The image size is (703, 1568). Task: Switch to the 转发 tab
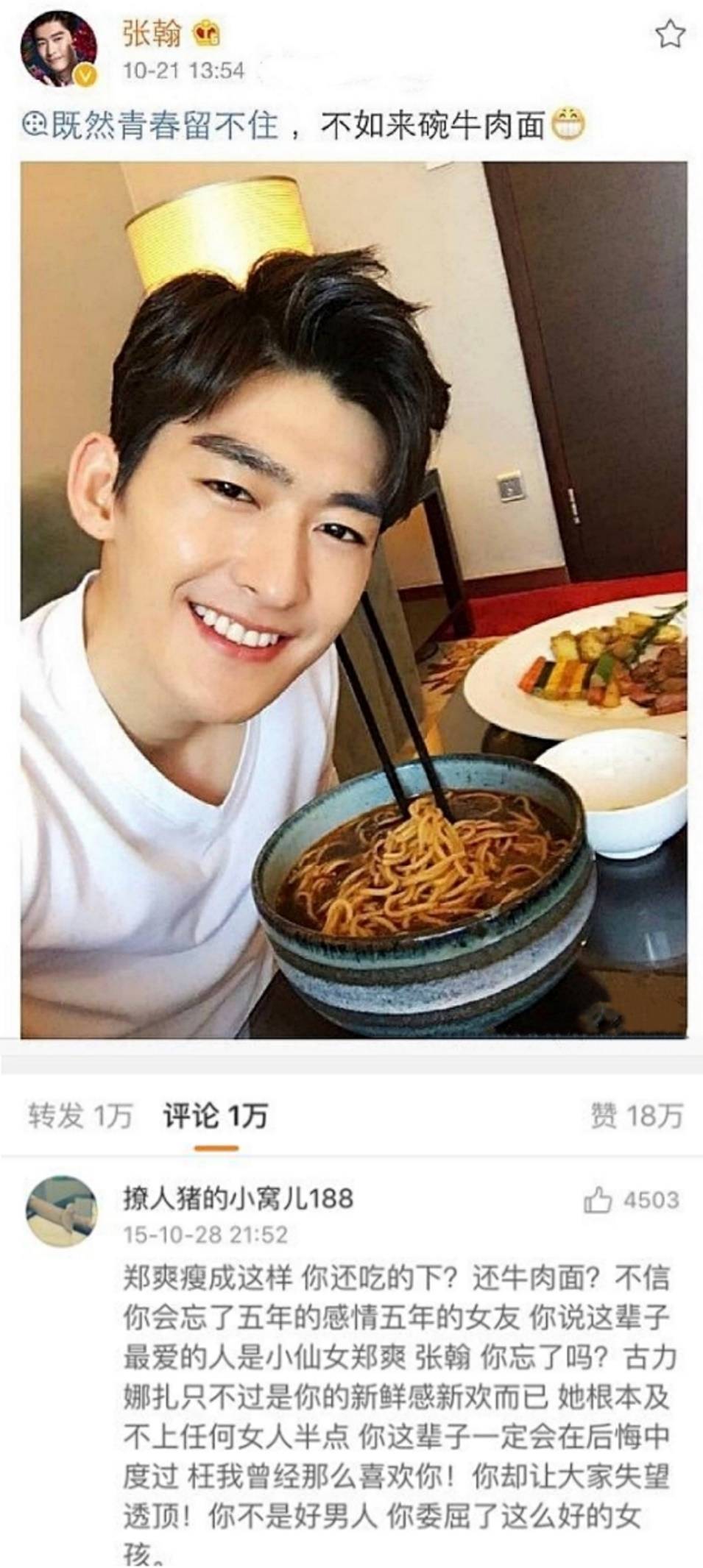click(x=80, y=1115)
